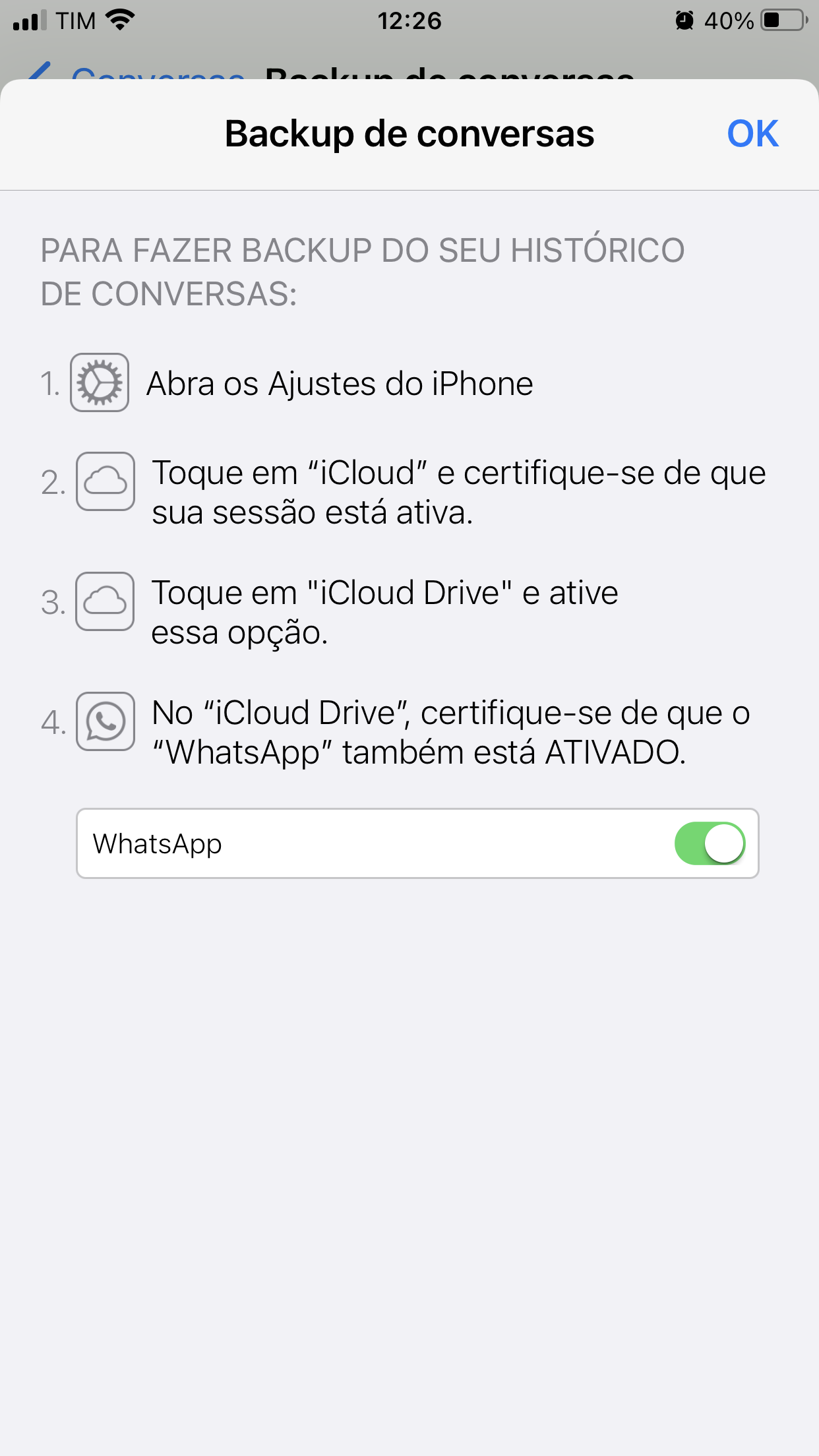Tap OK to close backup instructions

point(752,134)
